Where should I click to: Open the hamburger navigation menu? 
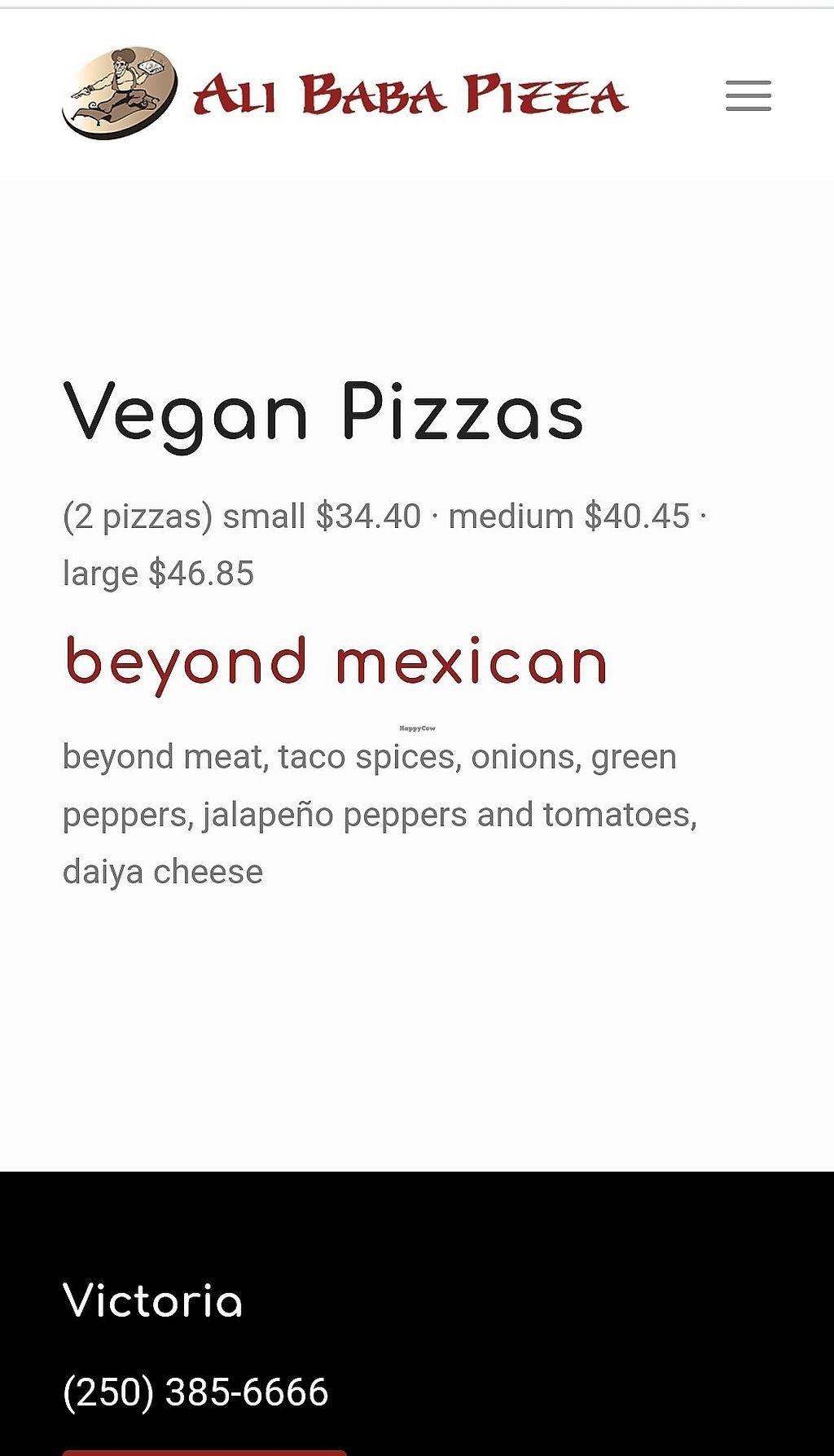click(748, 96)
